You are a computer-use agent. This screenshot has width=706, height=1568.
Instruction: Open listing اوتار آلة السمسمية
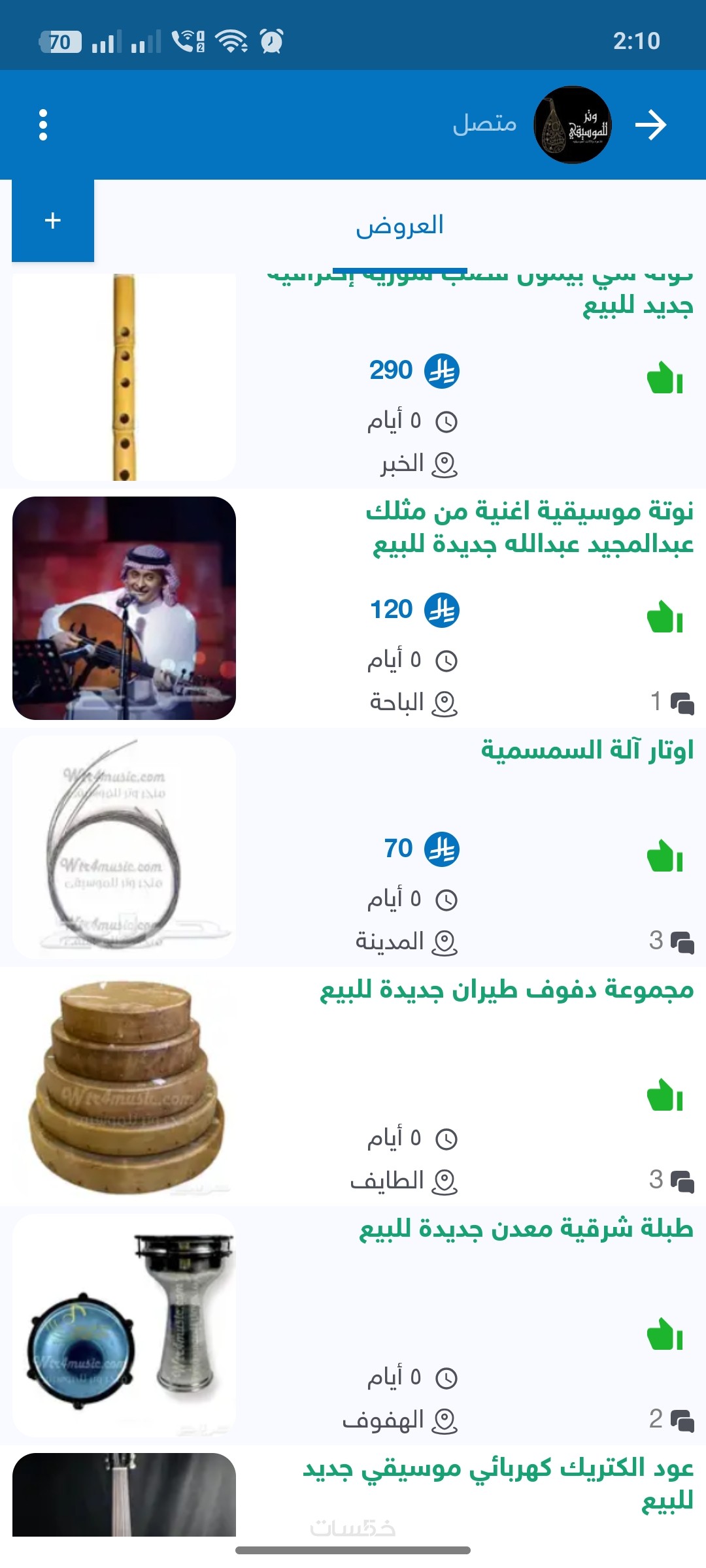(586, 750)
